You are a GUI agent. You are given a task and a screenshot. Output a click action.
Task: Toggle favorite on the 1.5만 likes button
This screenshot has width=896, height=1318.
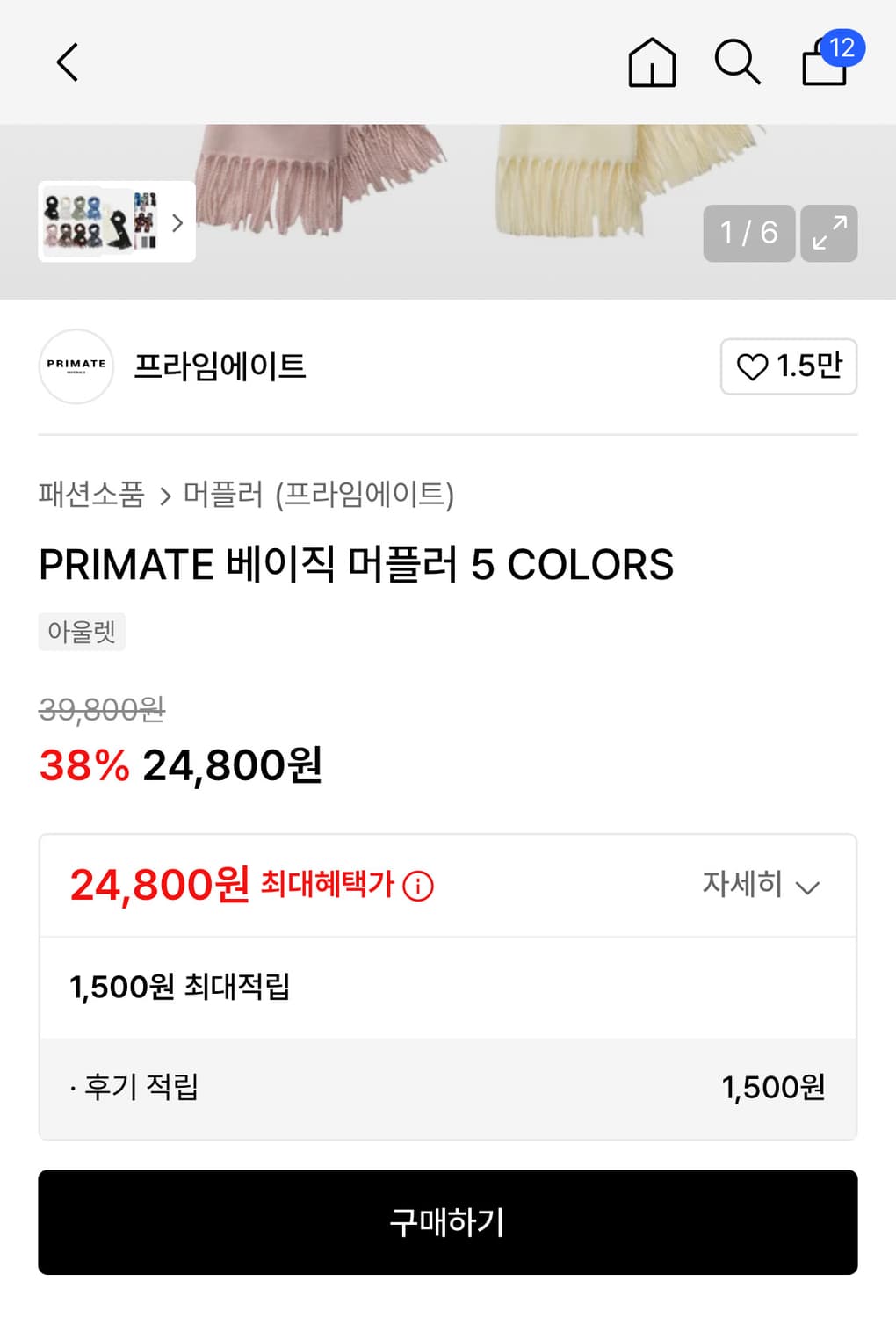click(788, 366)
